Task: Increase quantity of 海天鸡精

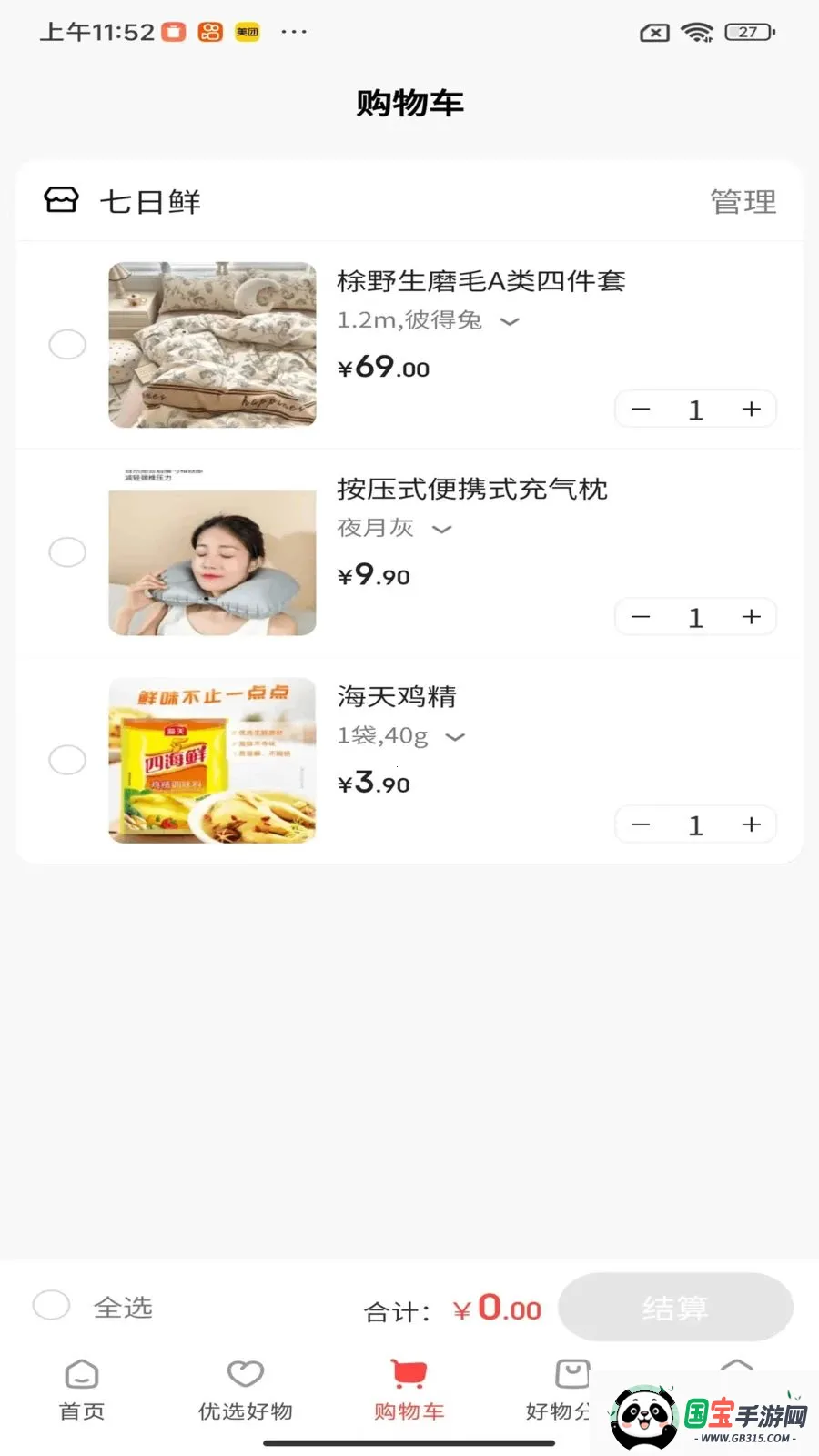Action: tap(751, 824)
